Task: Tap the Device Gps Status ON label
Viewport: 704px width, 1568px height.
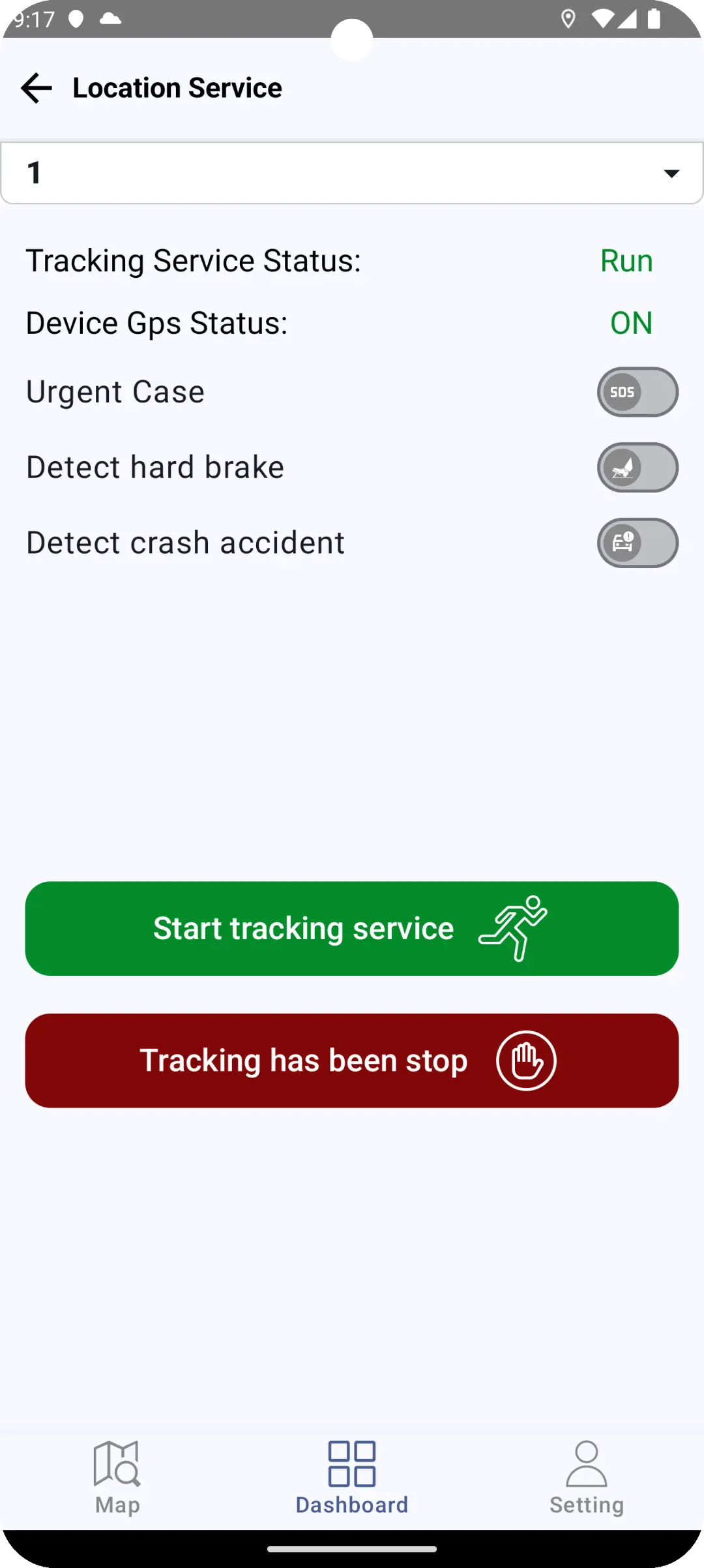Action: pos(631,322)
